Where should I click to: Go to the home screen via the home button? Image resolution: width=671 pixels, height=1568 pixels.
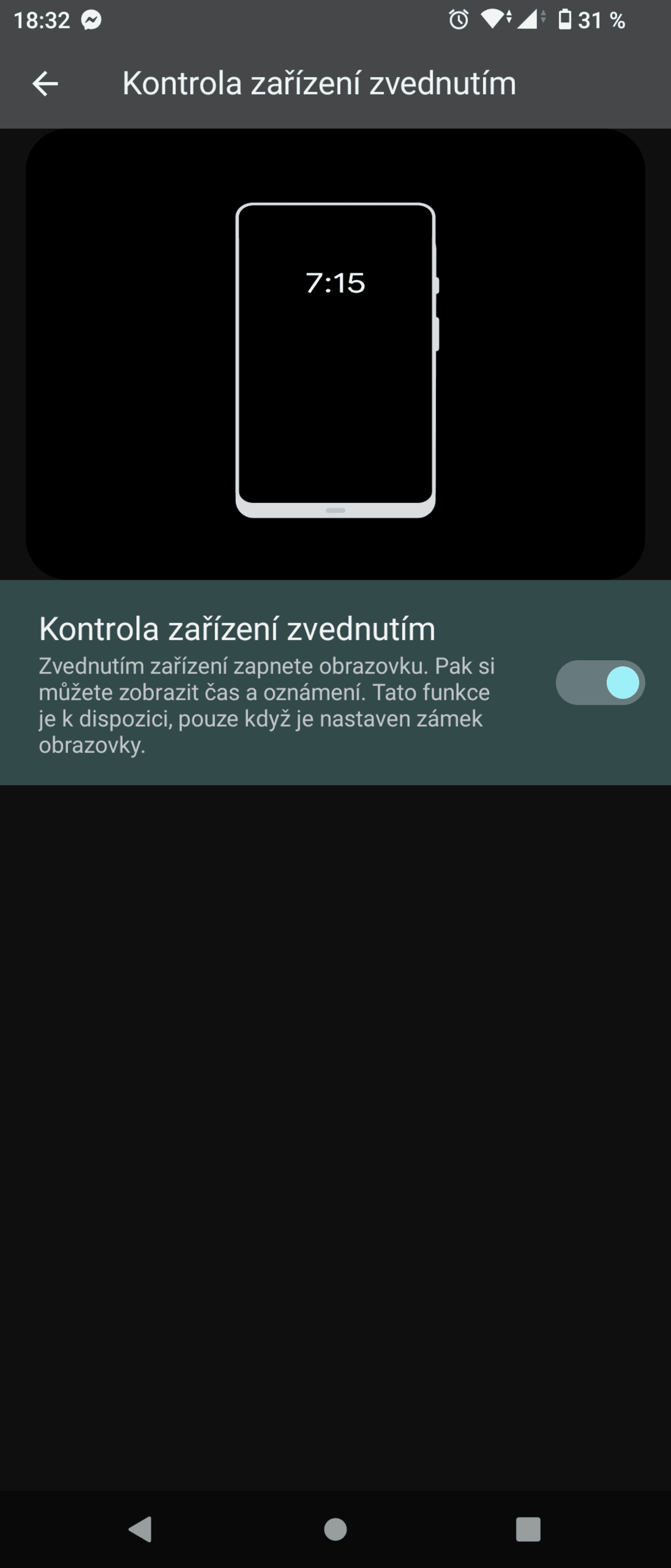pos(335,1528)
